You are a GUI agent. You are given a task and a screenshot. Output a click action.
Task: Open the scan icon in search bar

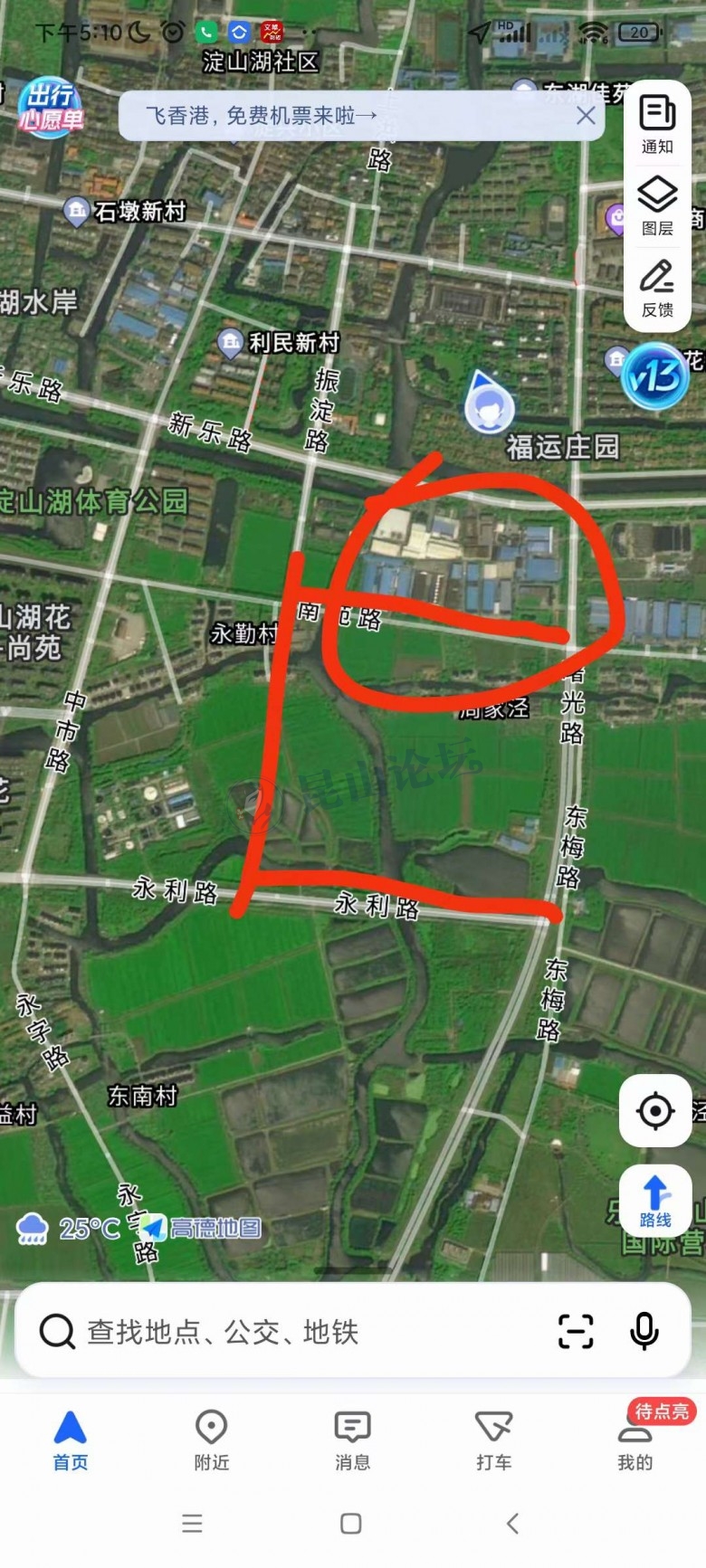coord(576,1331)
